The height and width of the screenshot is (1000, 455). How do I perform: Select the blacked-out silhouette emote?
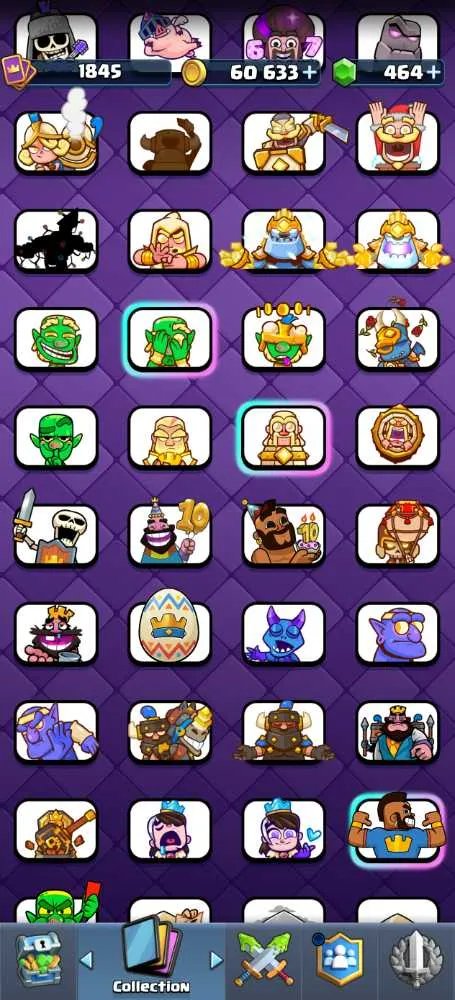point(56,241)
